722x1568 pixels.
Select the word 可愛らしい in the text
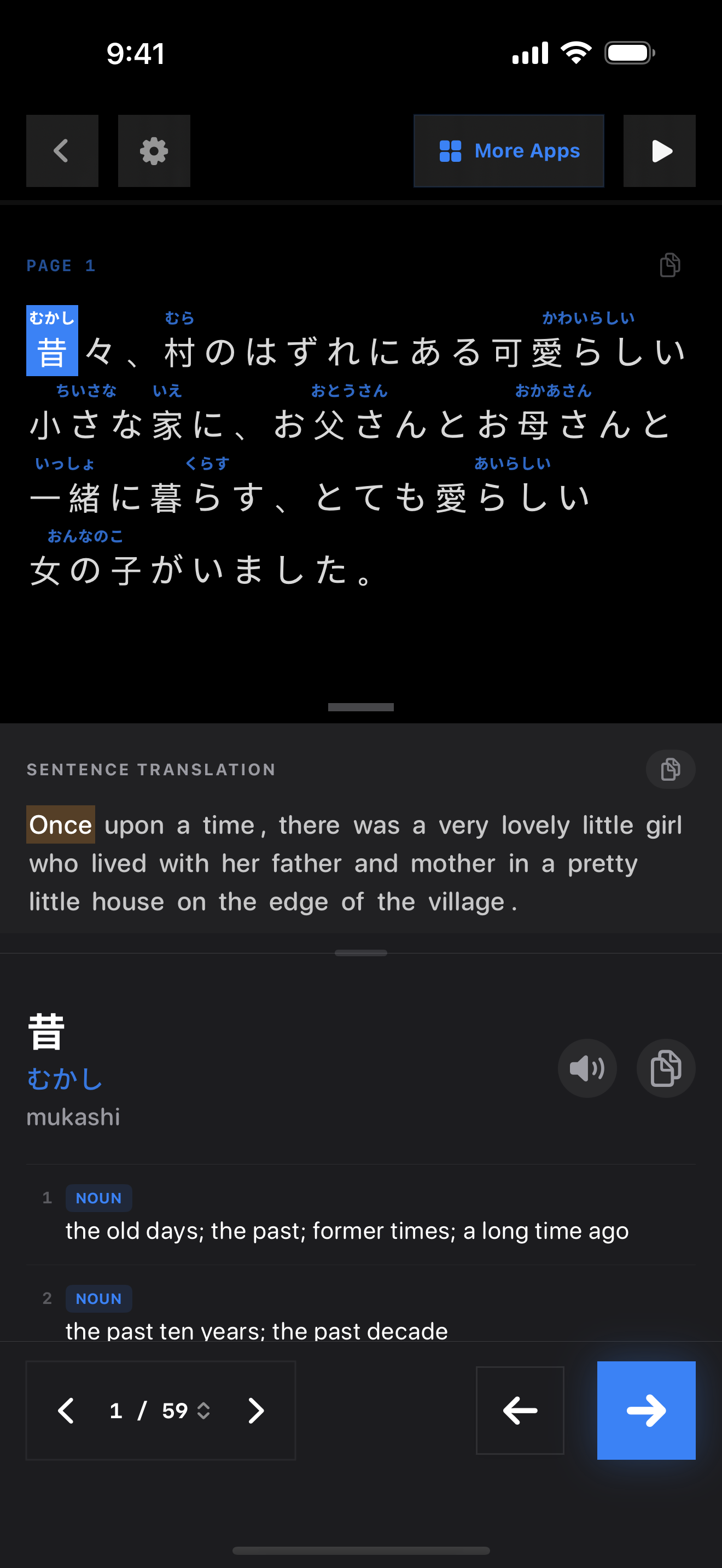588,353
